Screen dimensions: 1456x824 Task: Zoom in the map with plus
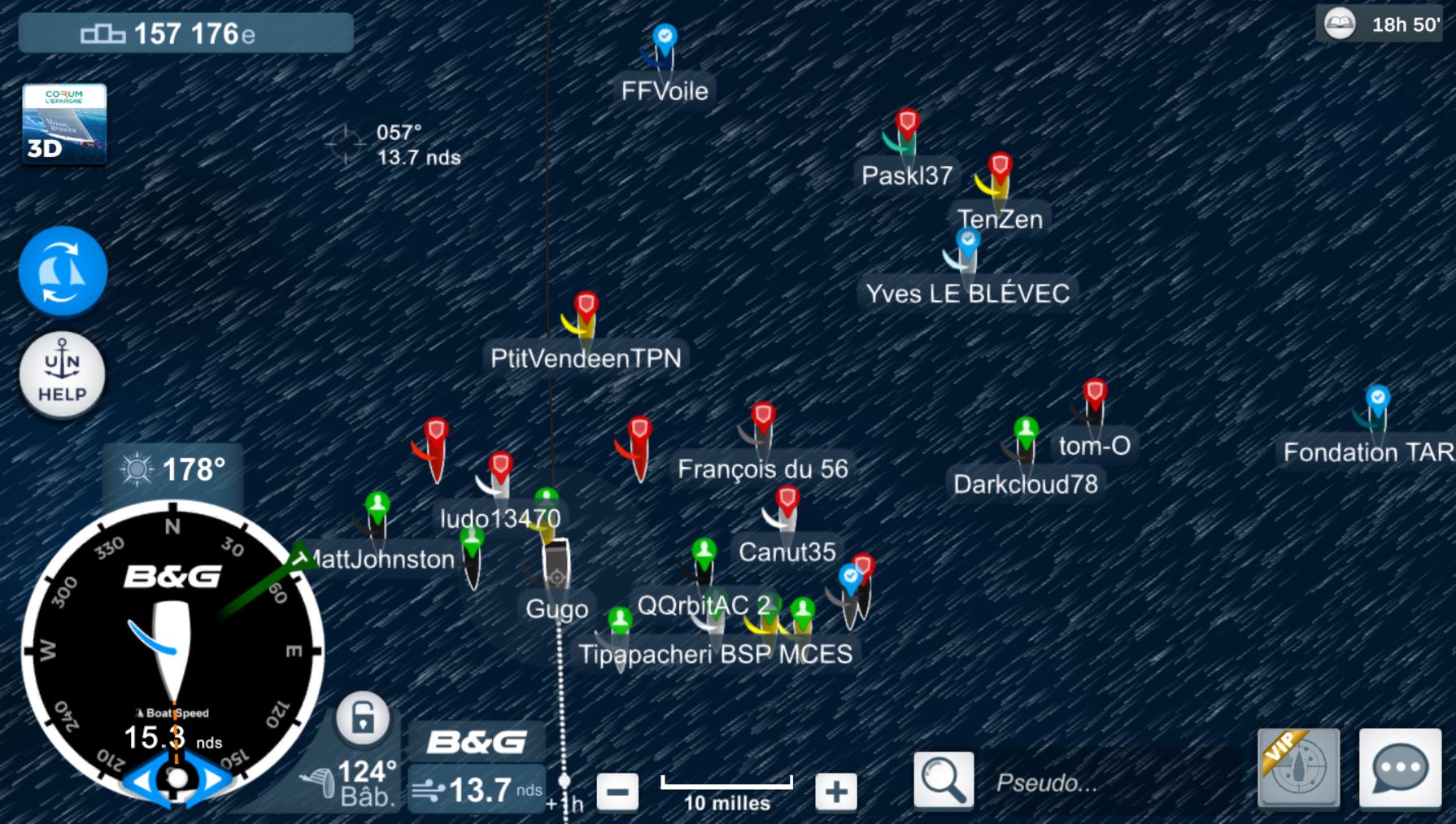tap(836, 791)
